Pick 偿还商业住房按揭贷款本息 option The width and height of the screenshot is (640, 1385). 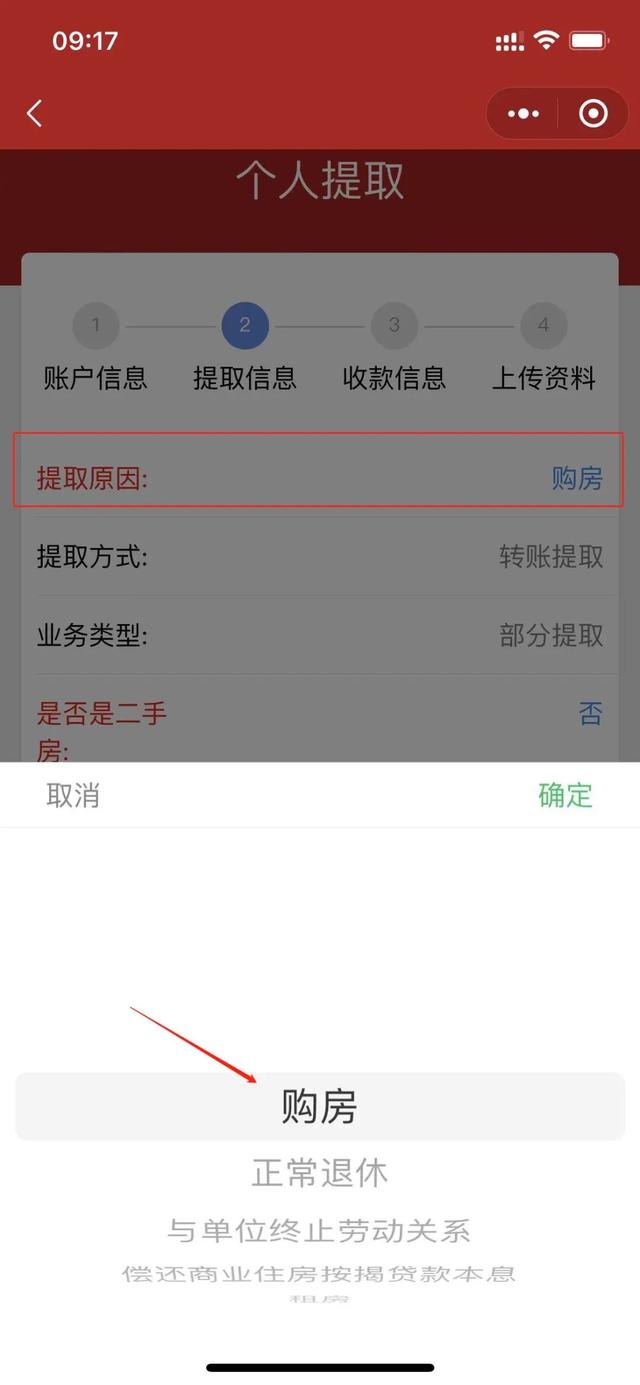[320, 1274]
